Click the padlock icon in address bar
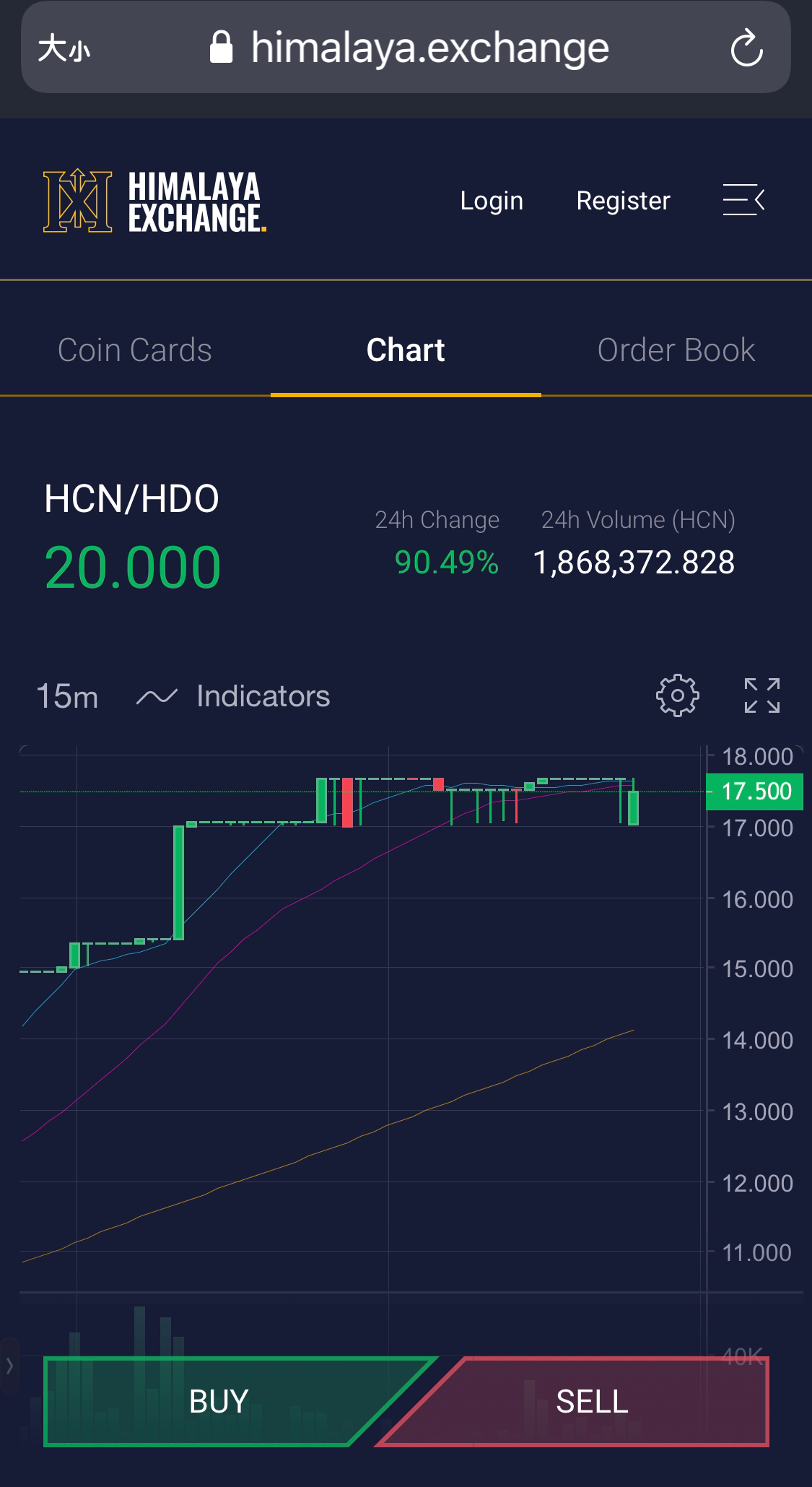This screenshot has height=1487, width=812. pyautogui.click(x=221, y=48)
